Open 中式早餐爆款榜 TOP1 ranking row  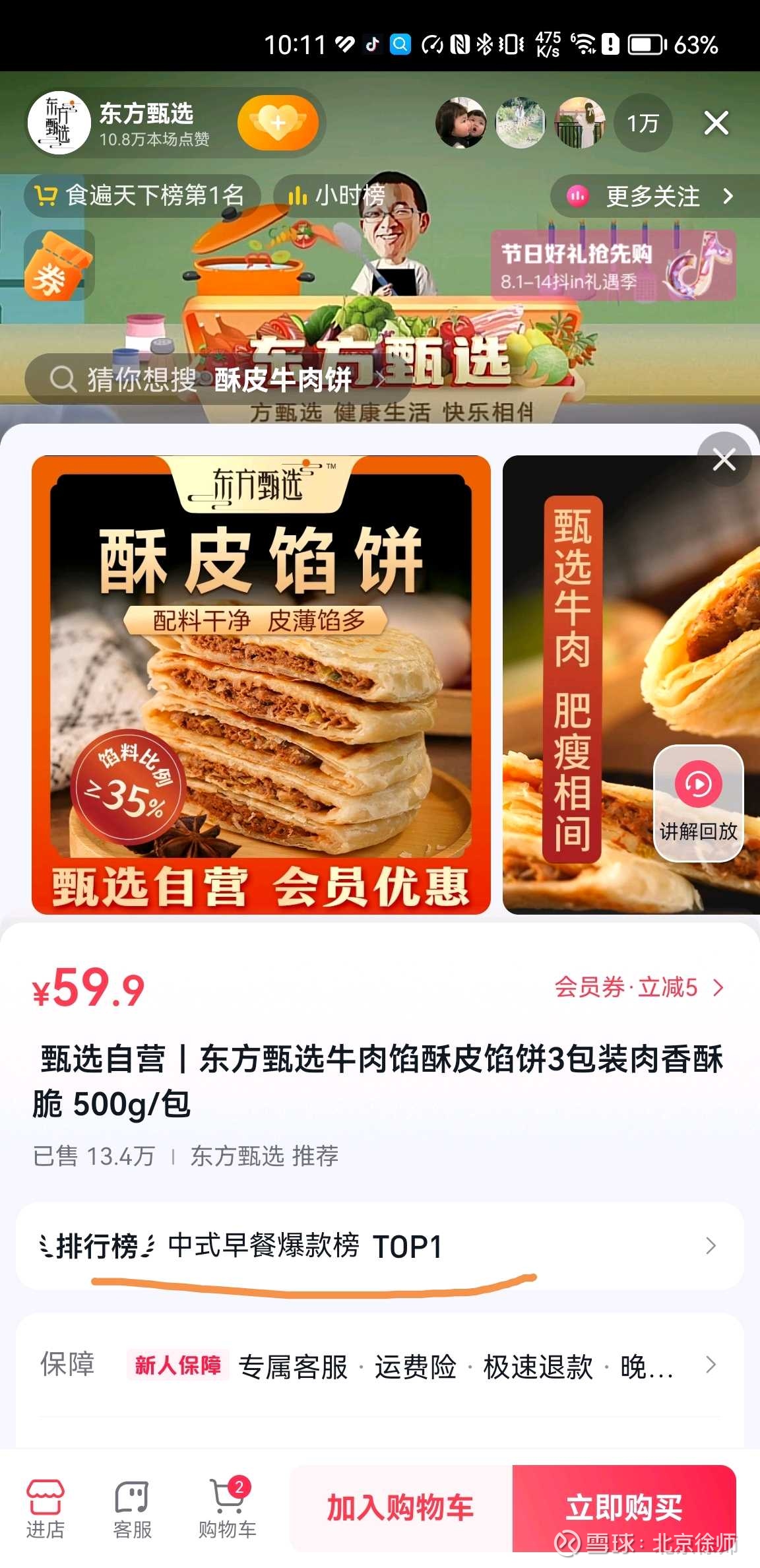pyautogui.click(x=379, y=1246)
